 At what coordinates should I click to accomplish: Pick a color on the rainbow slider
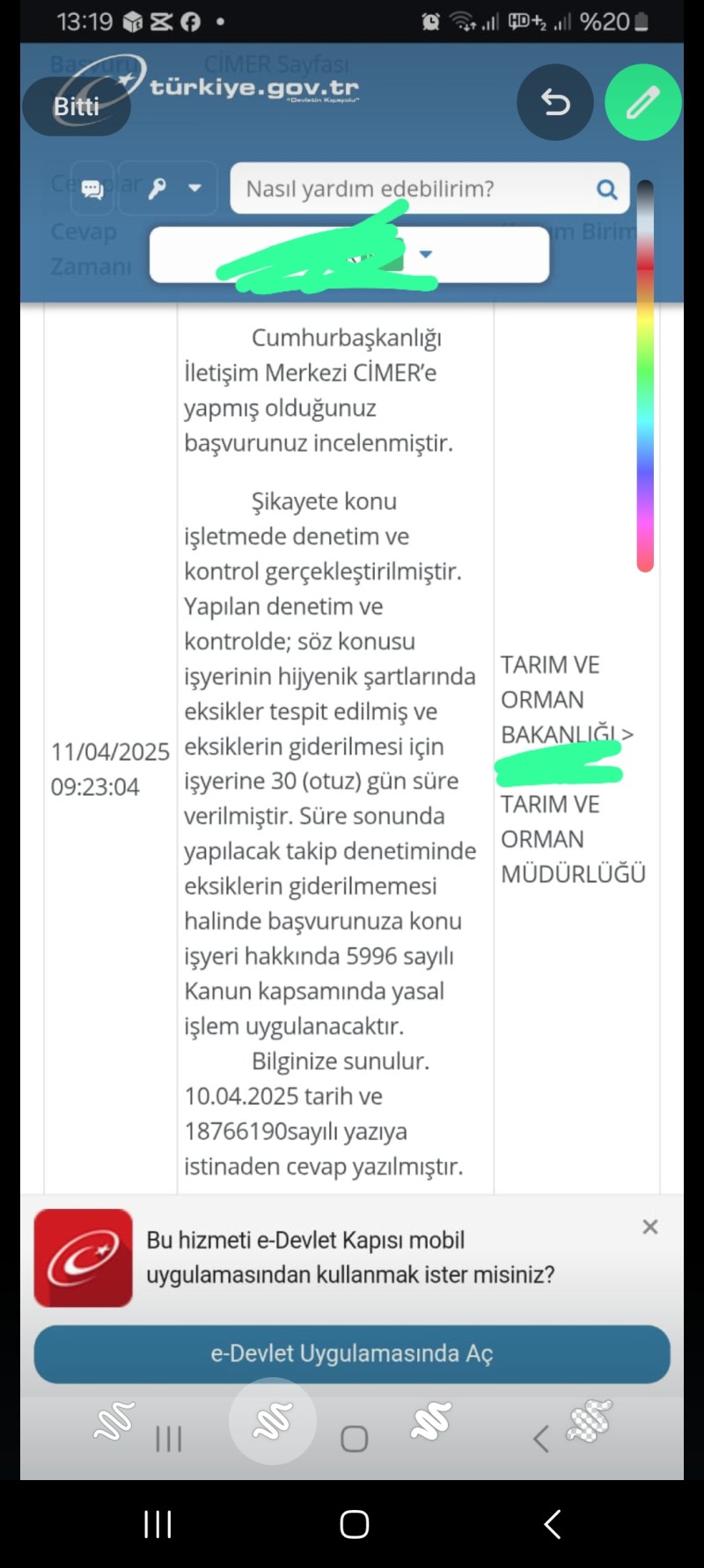point(645,378)
